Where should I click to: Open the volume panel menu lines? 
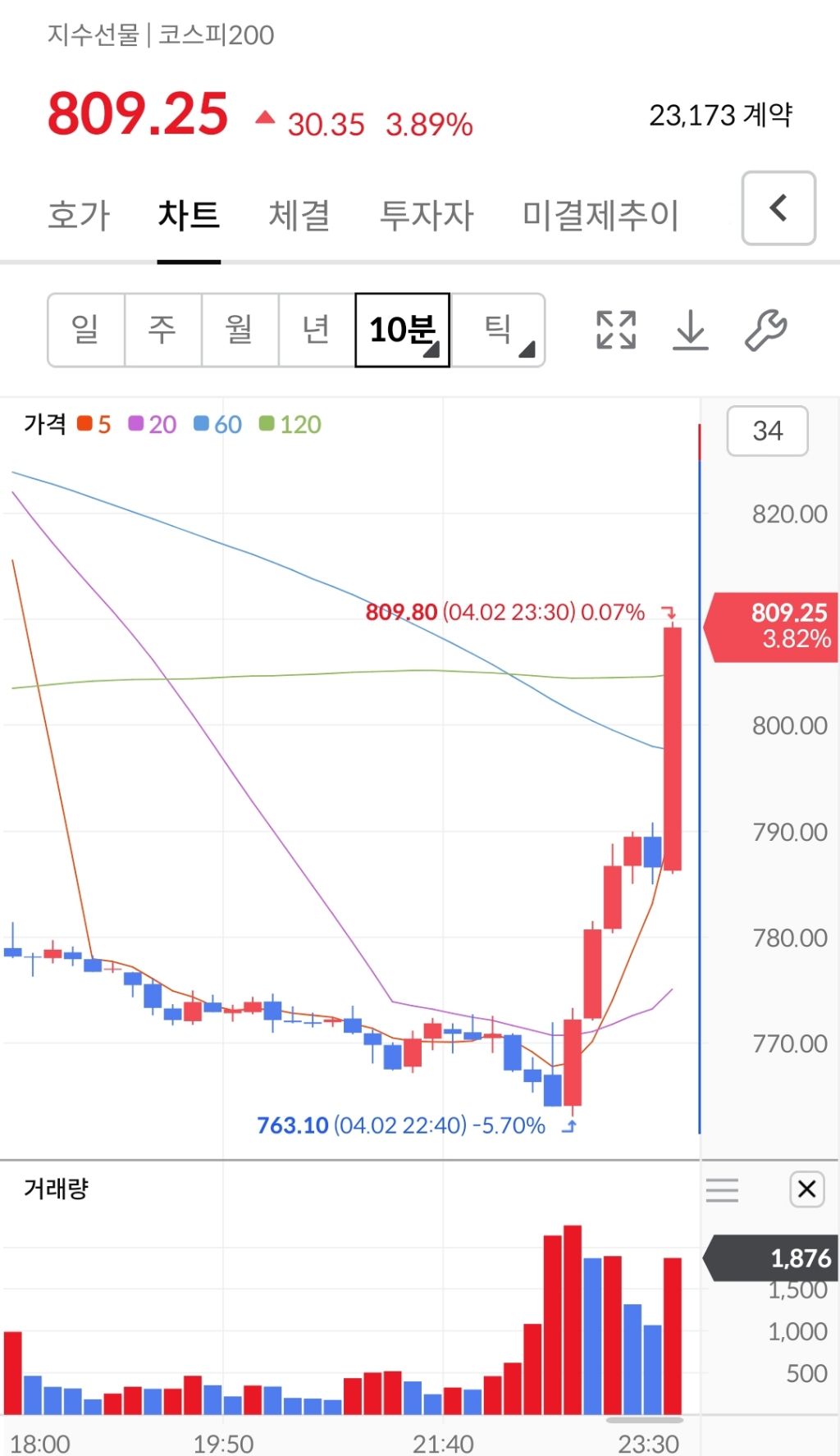click(x=723, y=1189)
